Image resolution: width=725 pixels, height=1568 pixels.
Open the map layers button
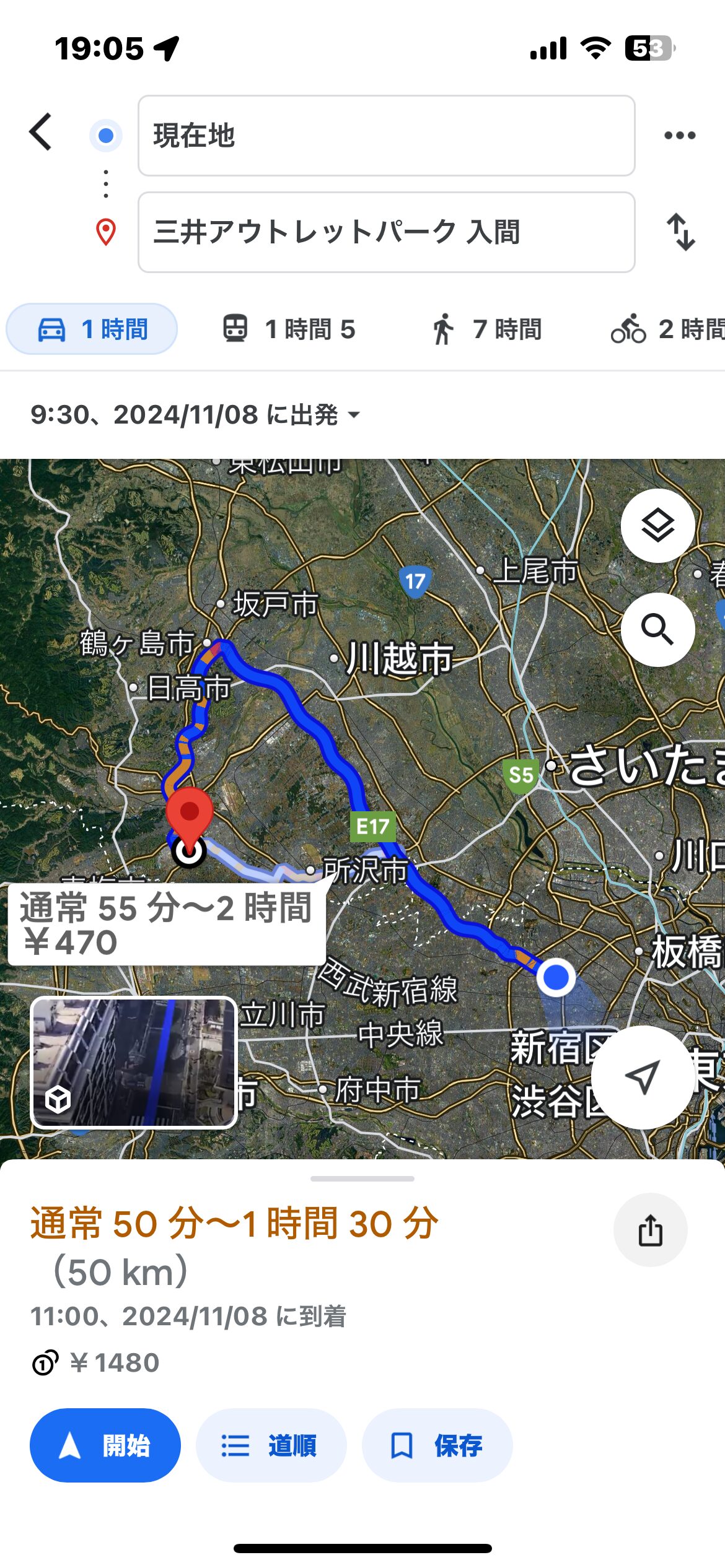(657, 525)
